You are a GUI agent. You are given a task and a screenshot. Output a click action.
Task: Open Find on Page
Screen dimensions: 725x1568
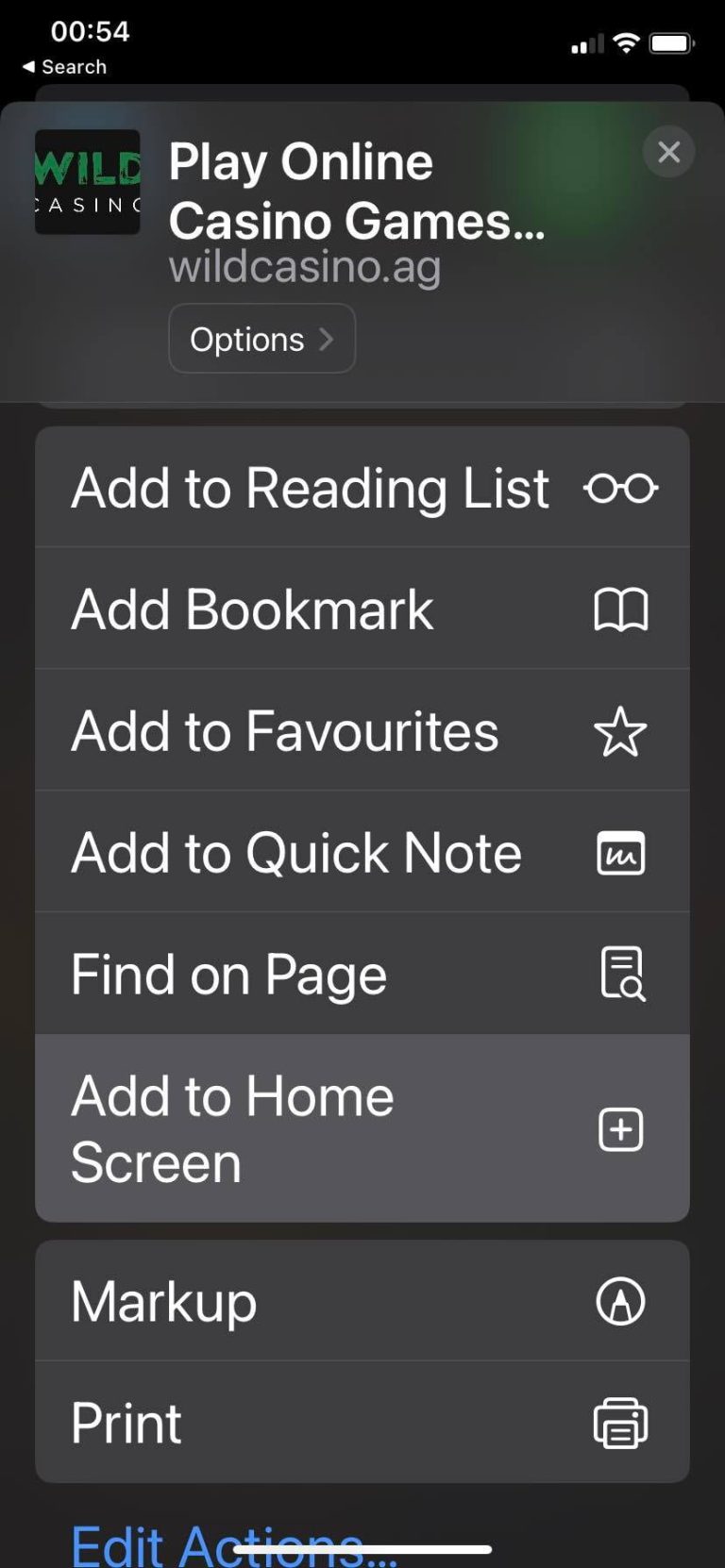(x=362, y=974)
